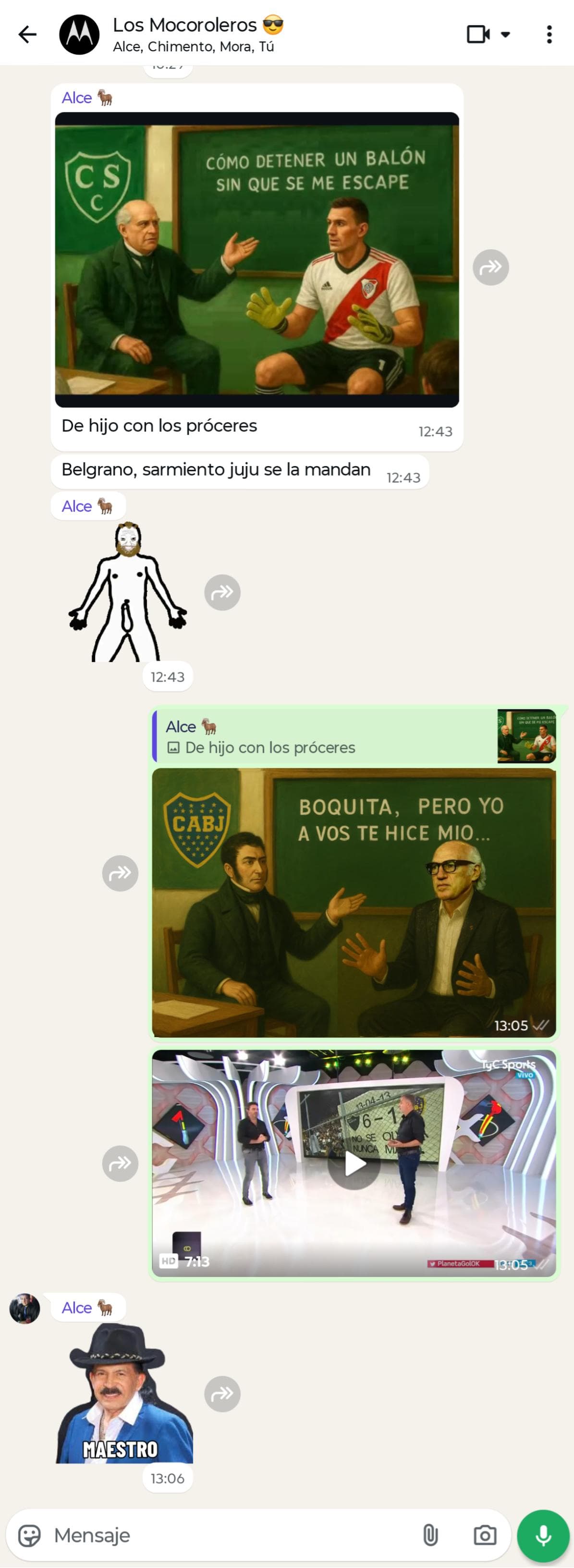Start a group video call
This screenshot has height=1568, width=574.
(x=478, y=34)
